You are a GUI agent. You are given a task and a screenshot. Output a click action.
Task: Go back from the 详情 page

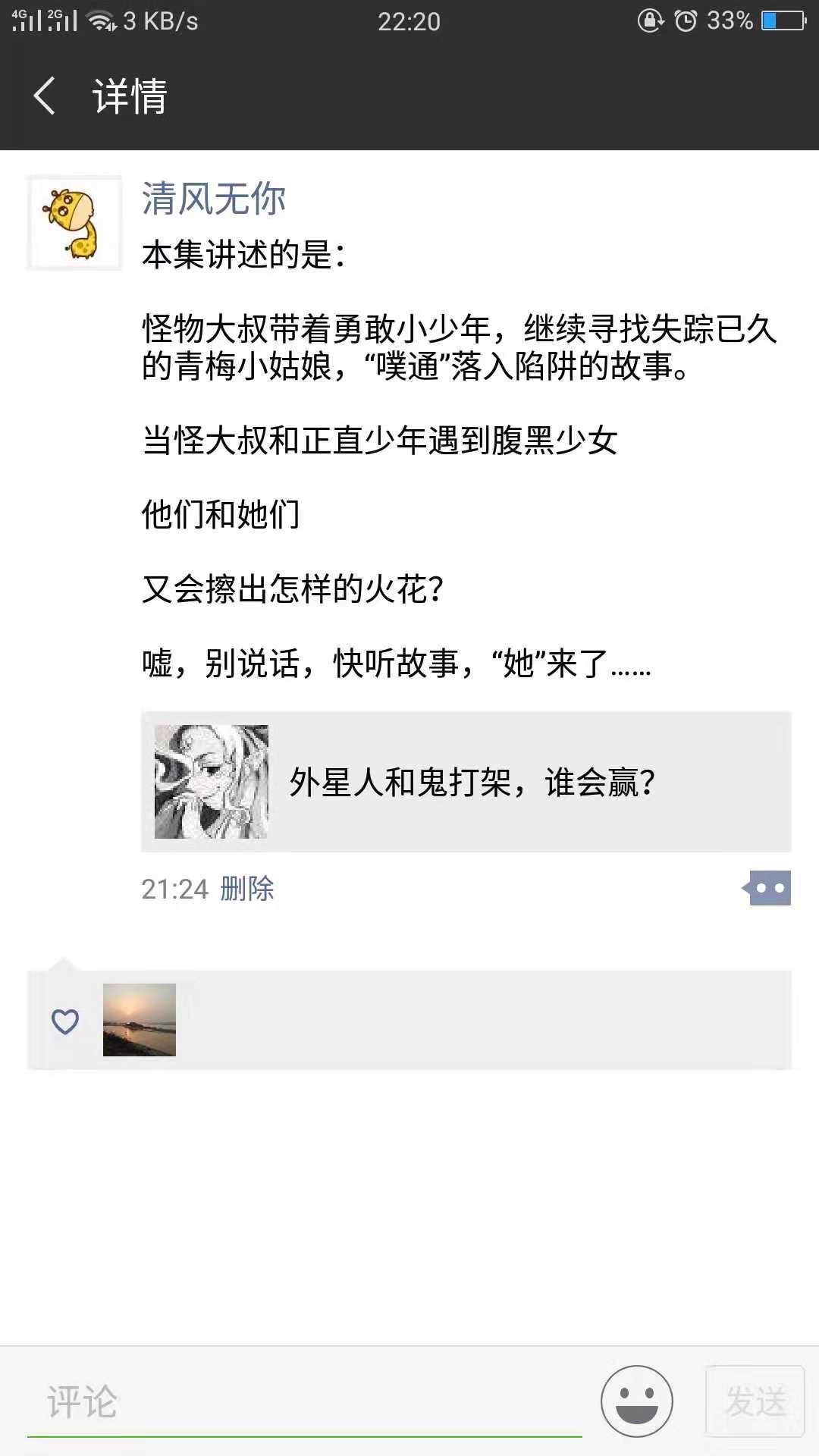coord(45,96)
